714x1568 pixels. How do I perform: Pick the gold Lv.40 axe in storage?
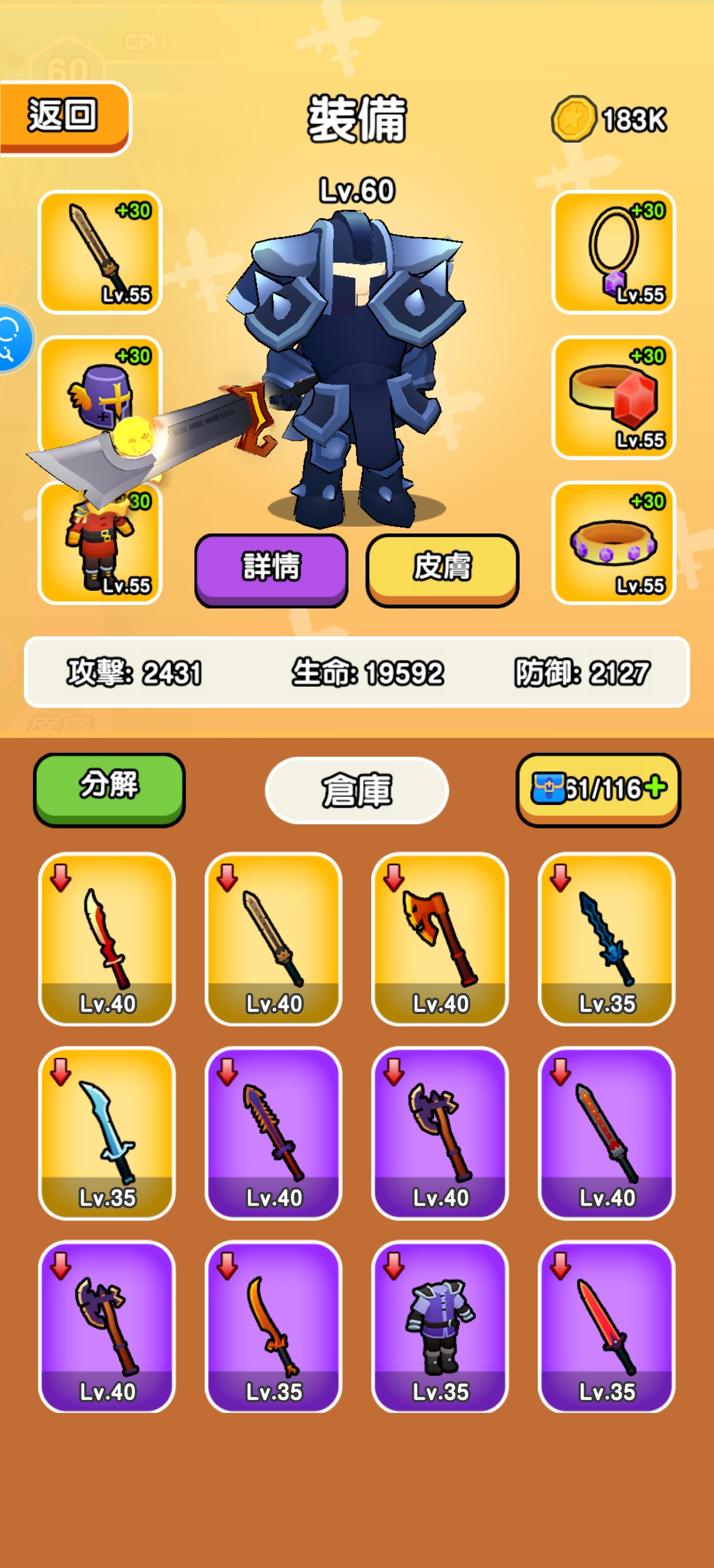[440, 938]
